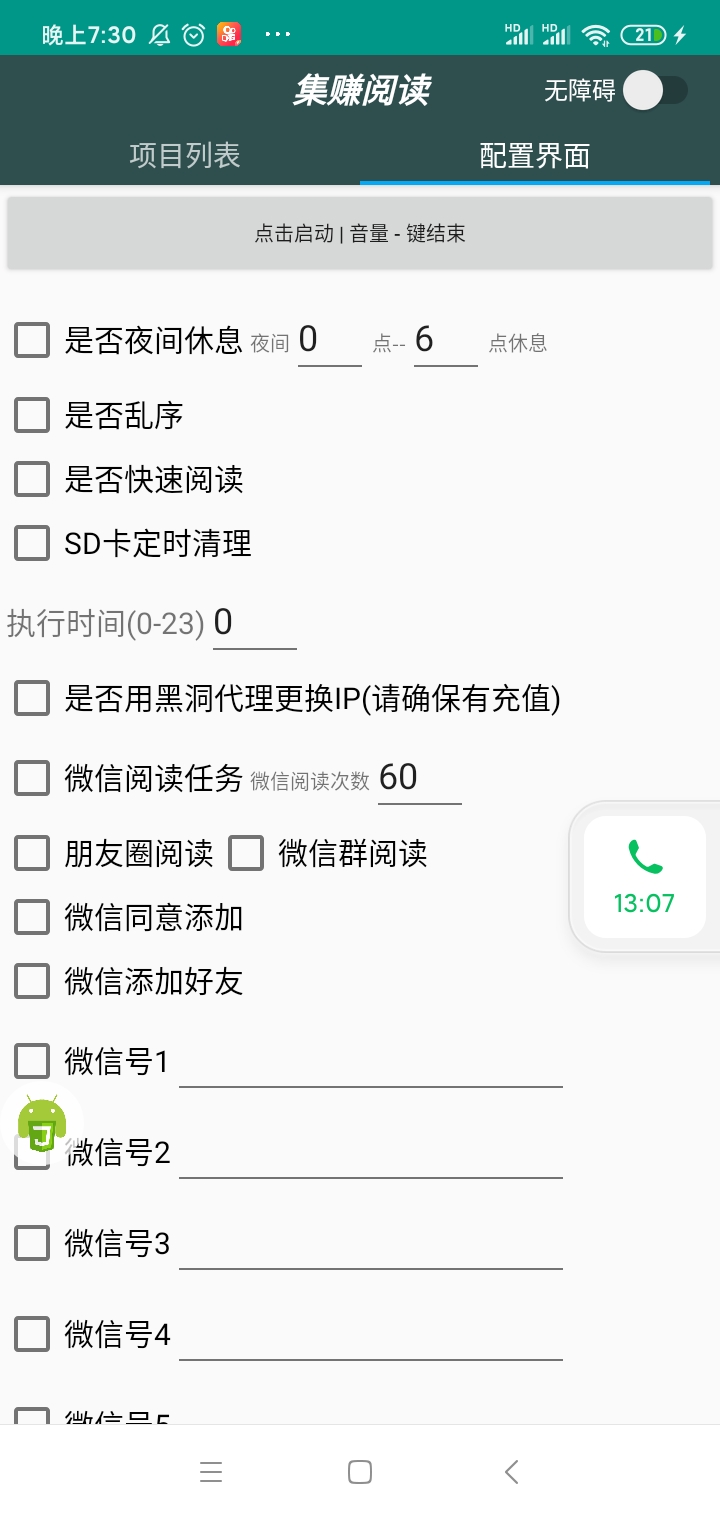
Task: Tap the back arrow in the navigation bar
Action: click(510, 1471)
